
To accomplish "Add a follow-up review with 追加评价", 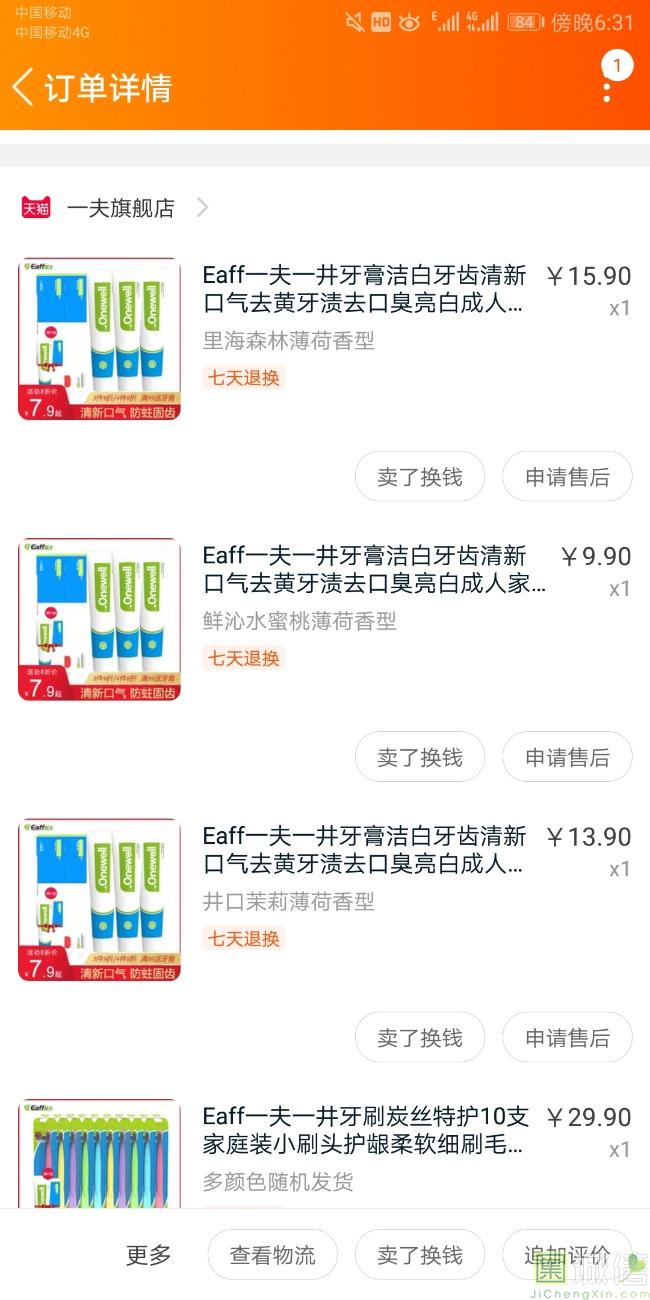I will 567,1255.
